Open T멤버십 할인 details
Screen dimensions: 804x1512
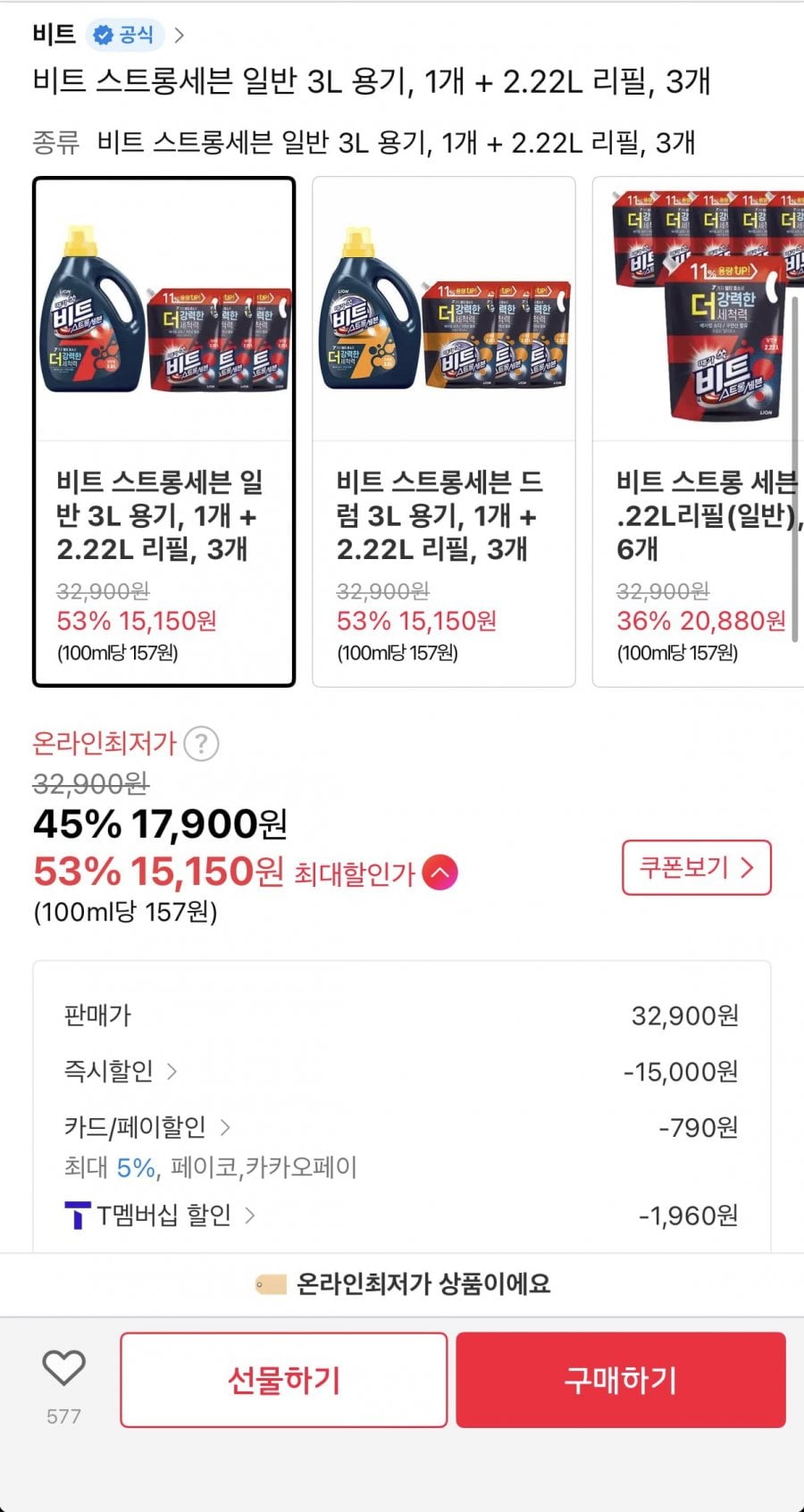(161, 1215)
